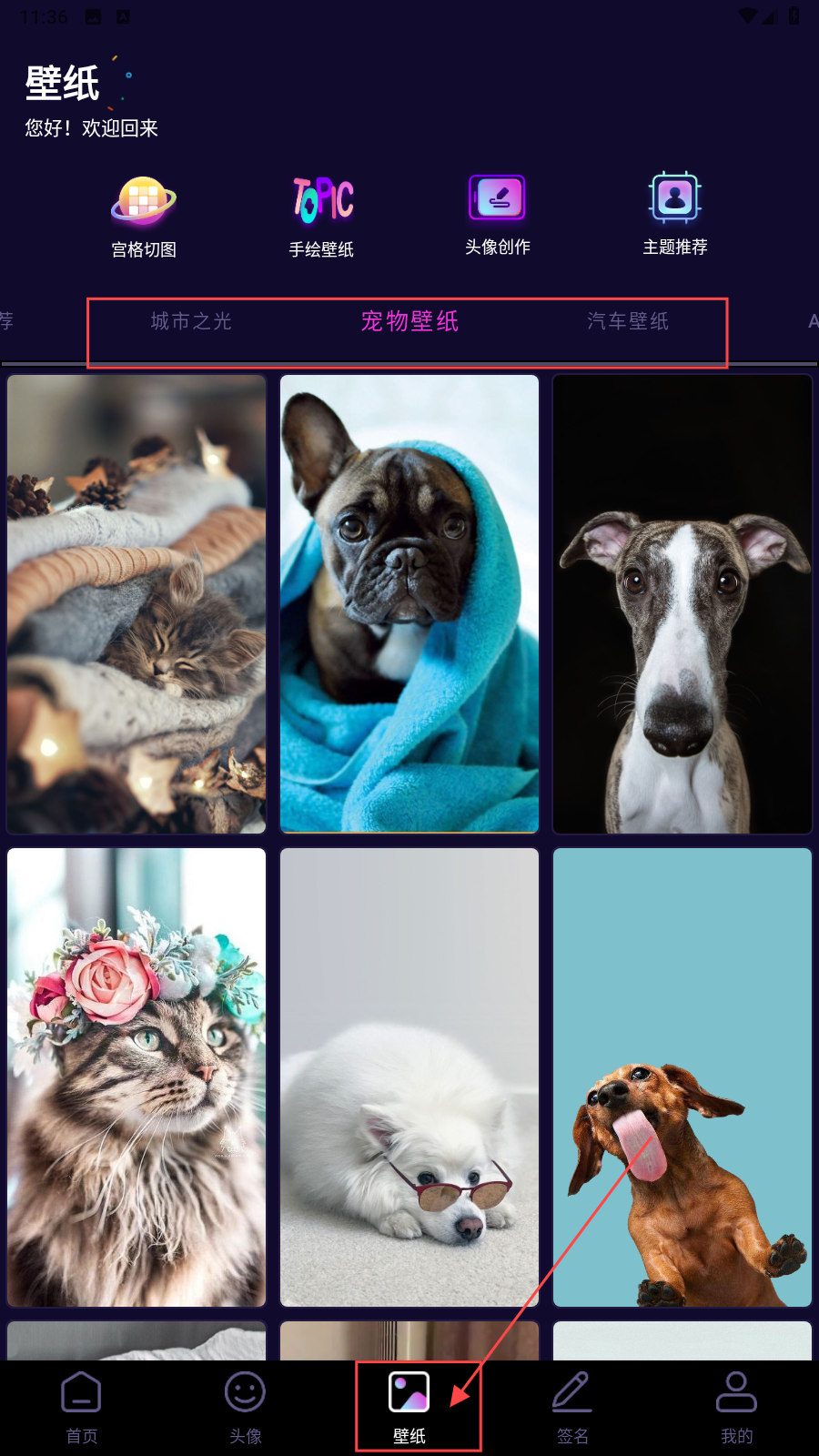Image resolution: width=819 pixels, height=1456 pixels.
Task: Open the white dog with sunglasses wallpaper
Action: click(x=409, y=1077)
